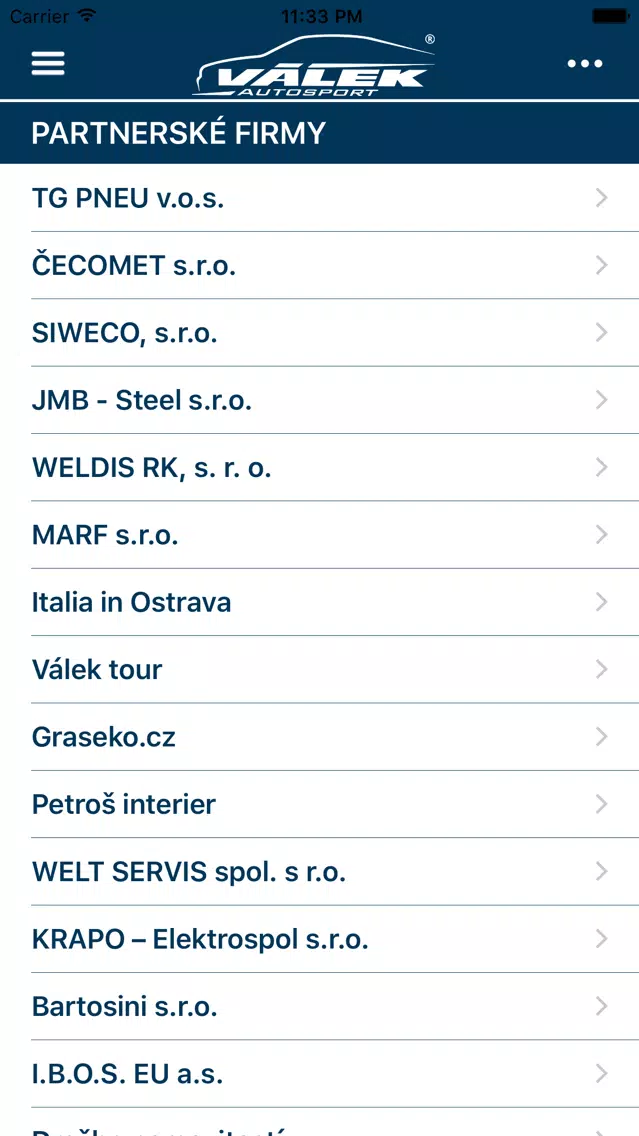View the Petroš interier partner
The height and width of the screenshot is (1136, 639).
(320, 804)
